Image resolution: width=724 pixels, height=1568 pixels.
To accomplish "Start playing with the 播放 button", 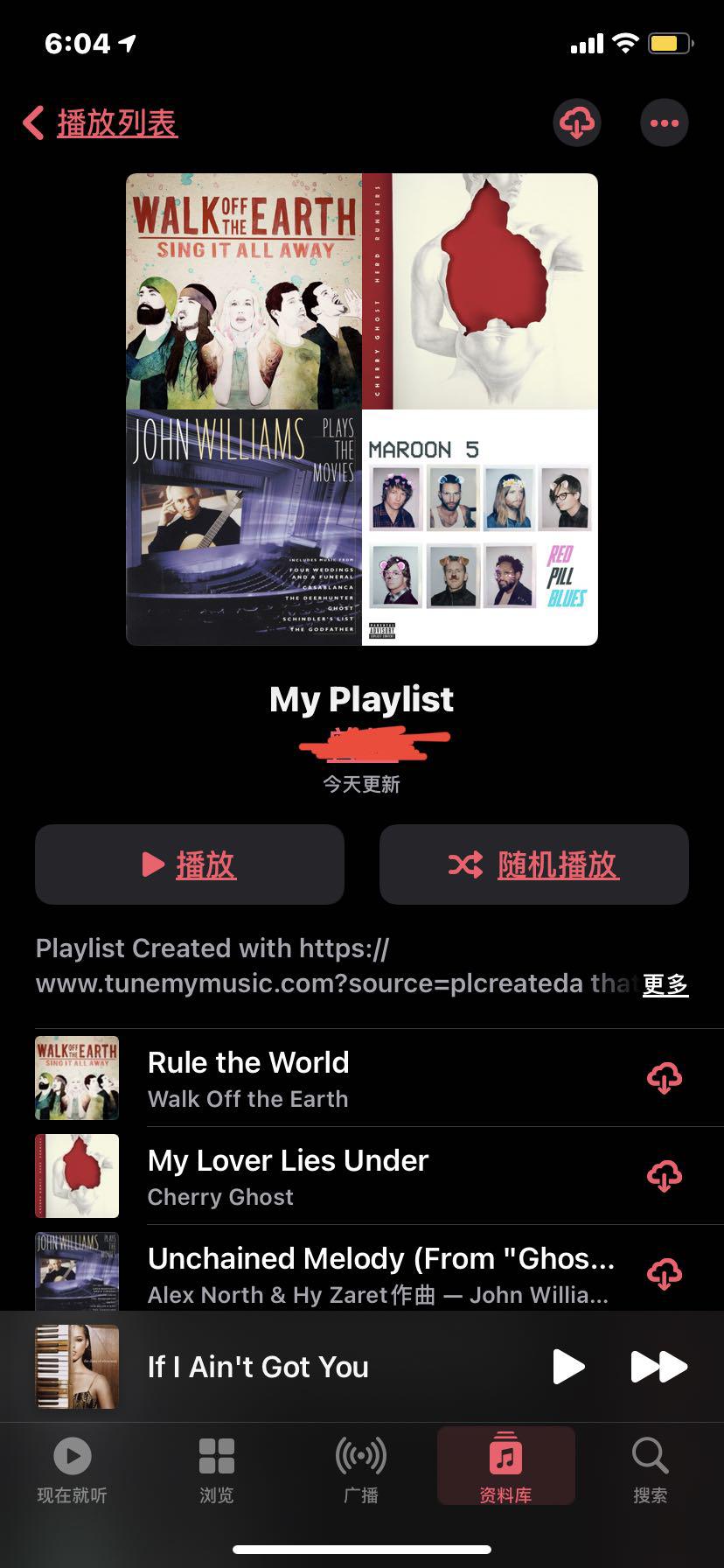I will click(190, 864).
